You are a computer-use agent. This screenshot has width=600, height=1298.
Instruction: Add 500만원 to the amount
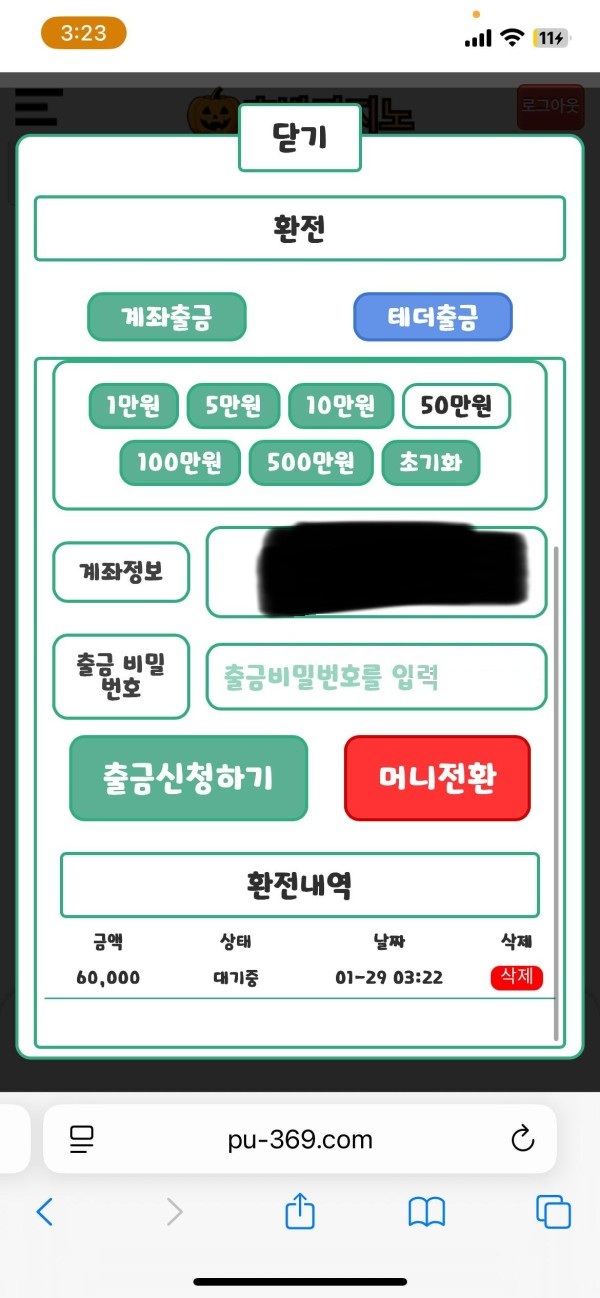click(310, 463)
